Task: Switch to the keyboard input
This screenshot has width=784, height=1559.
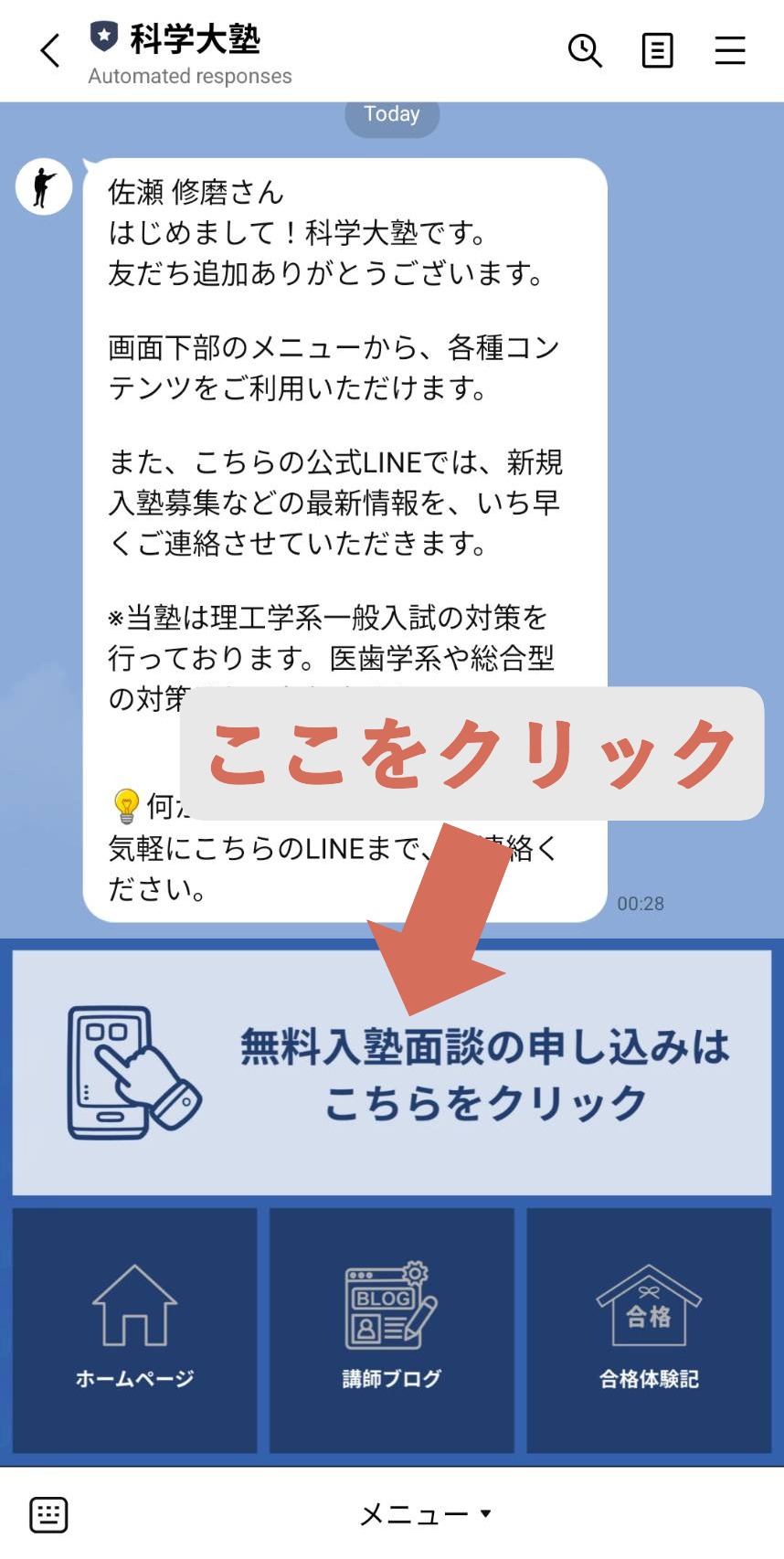Action: click(48, 1514)
